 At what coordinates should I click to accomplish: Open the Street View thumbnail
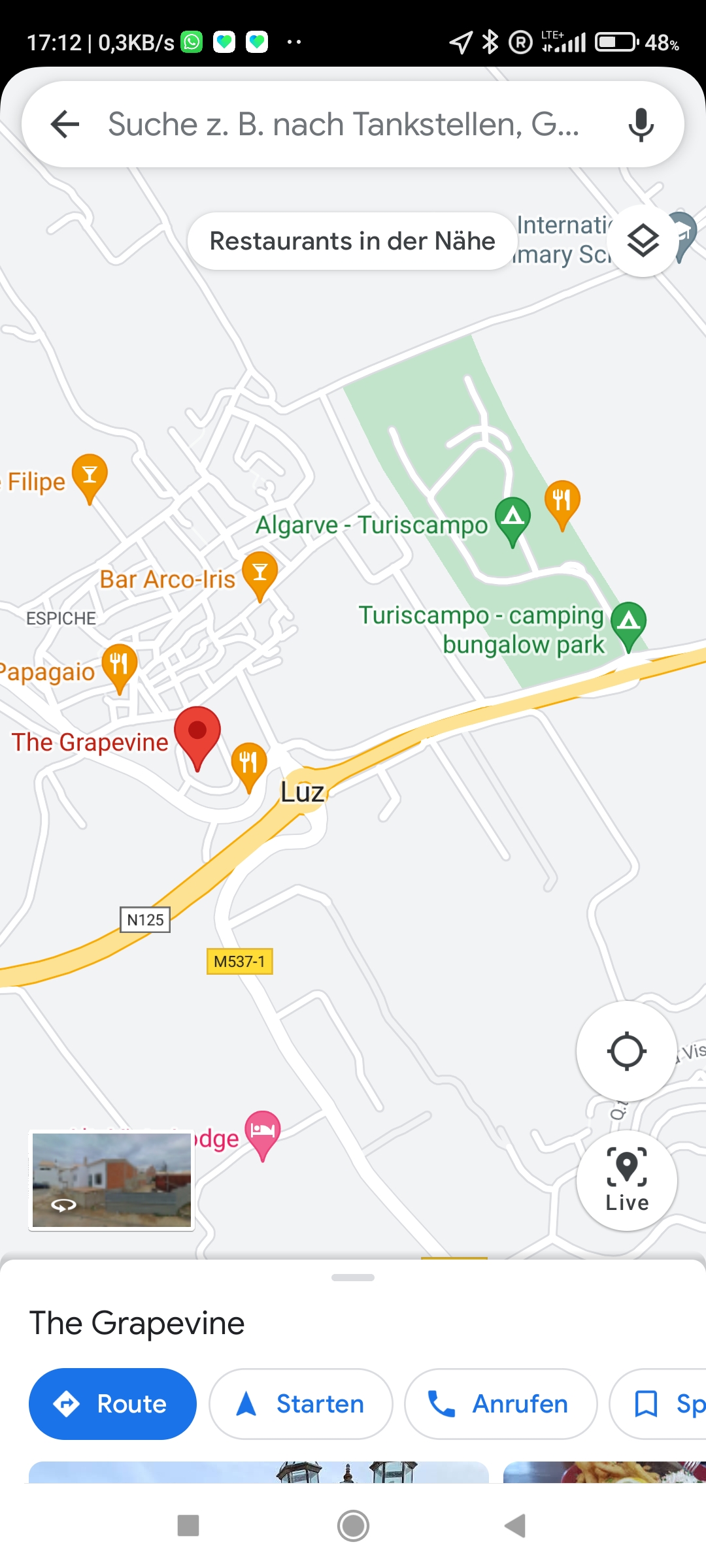[112, 1181]
